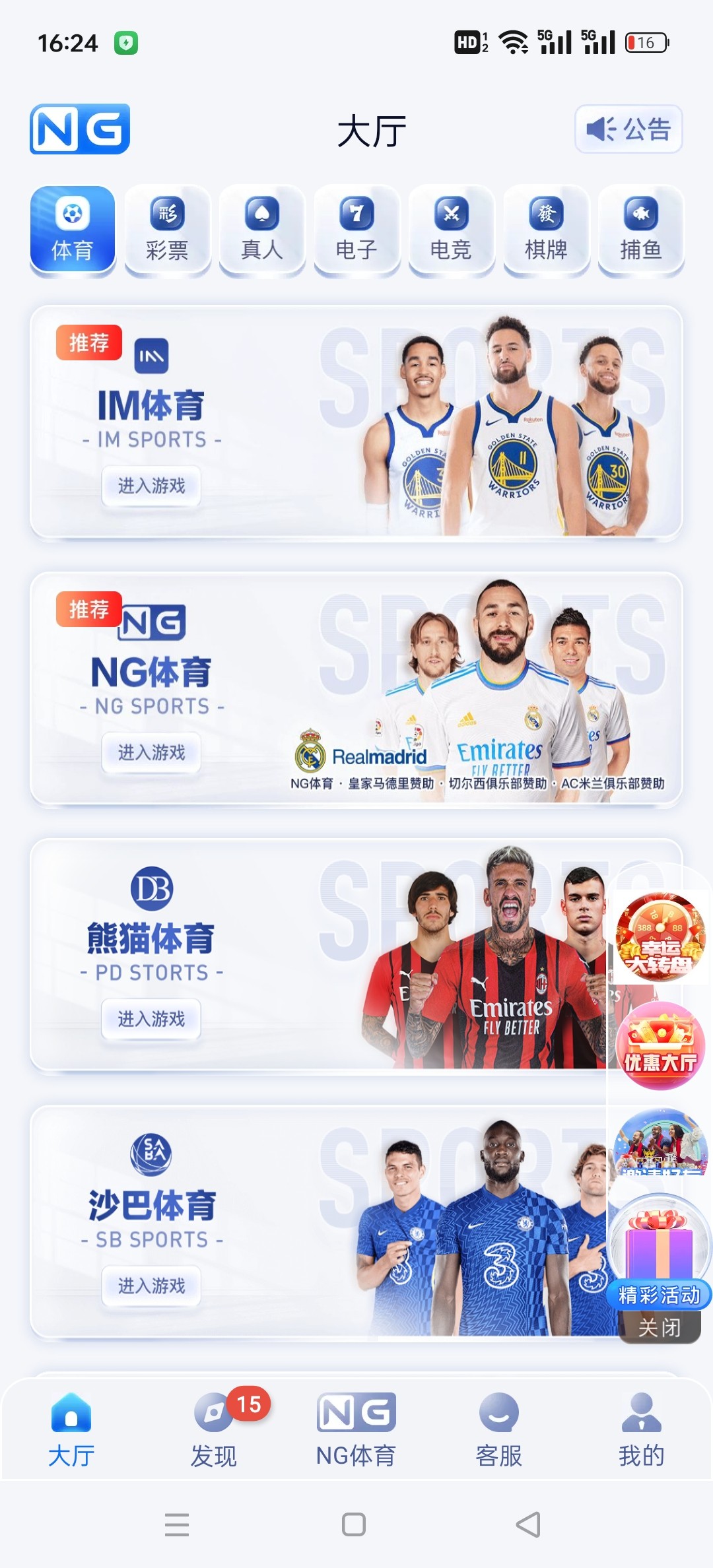Viewport: 713px width, 1568px height.
Task: Select the 电子 category tab
Action: click(356, 229)
